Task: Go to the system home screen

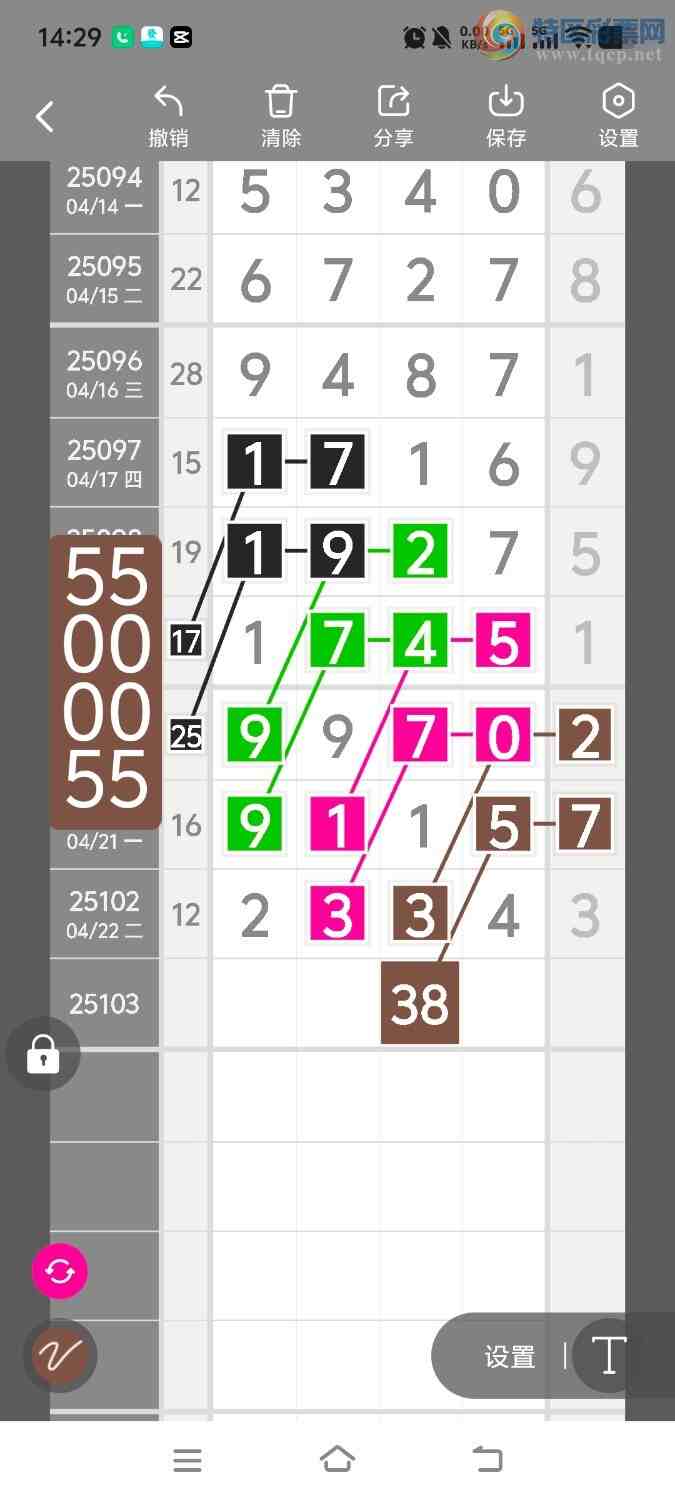Action: (x=337, y=1460)
